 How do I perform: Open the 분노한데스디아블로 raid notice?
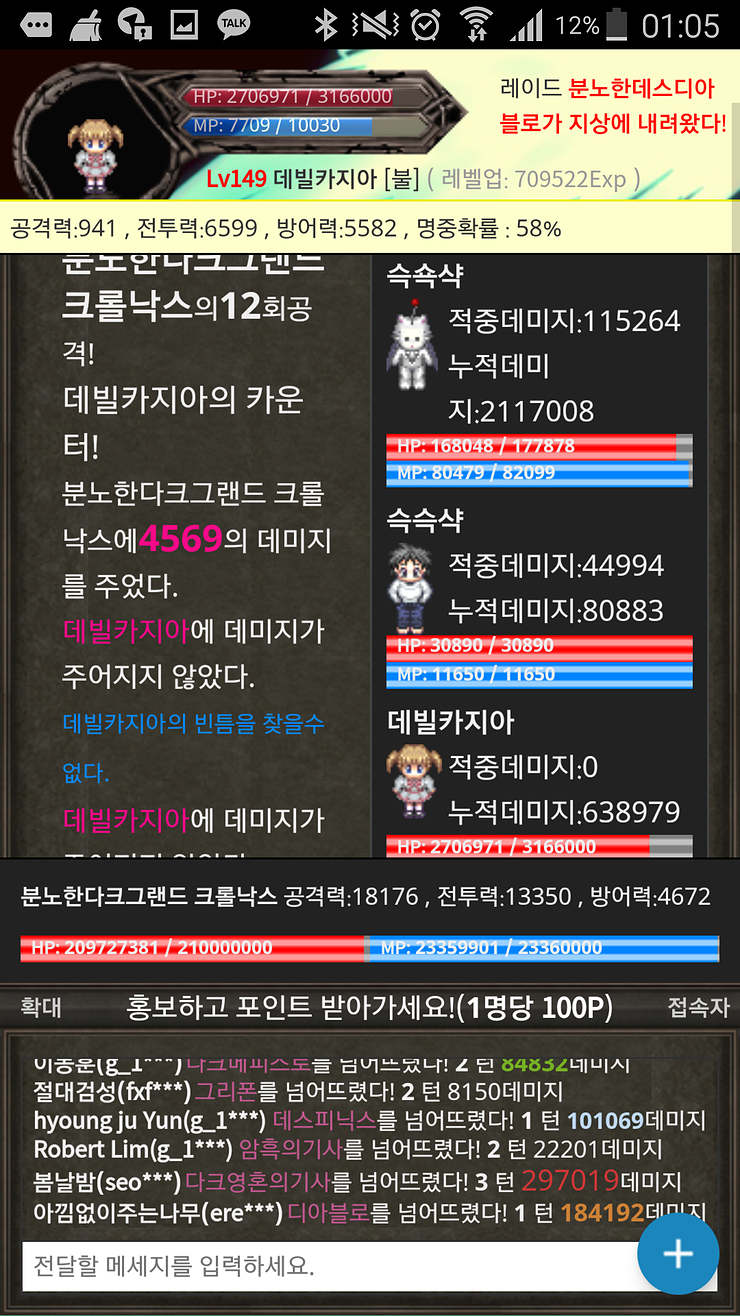[612, 106]
